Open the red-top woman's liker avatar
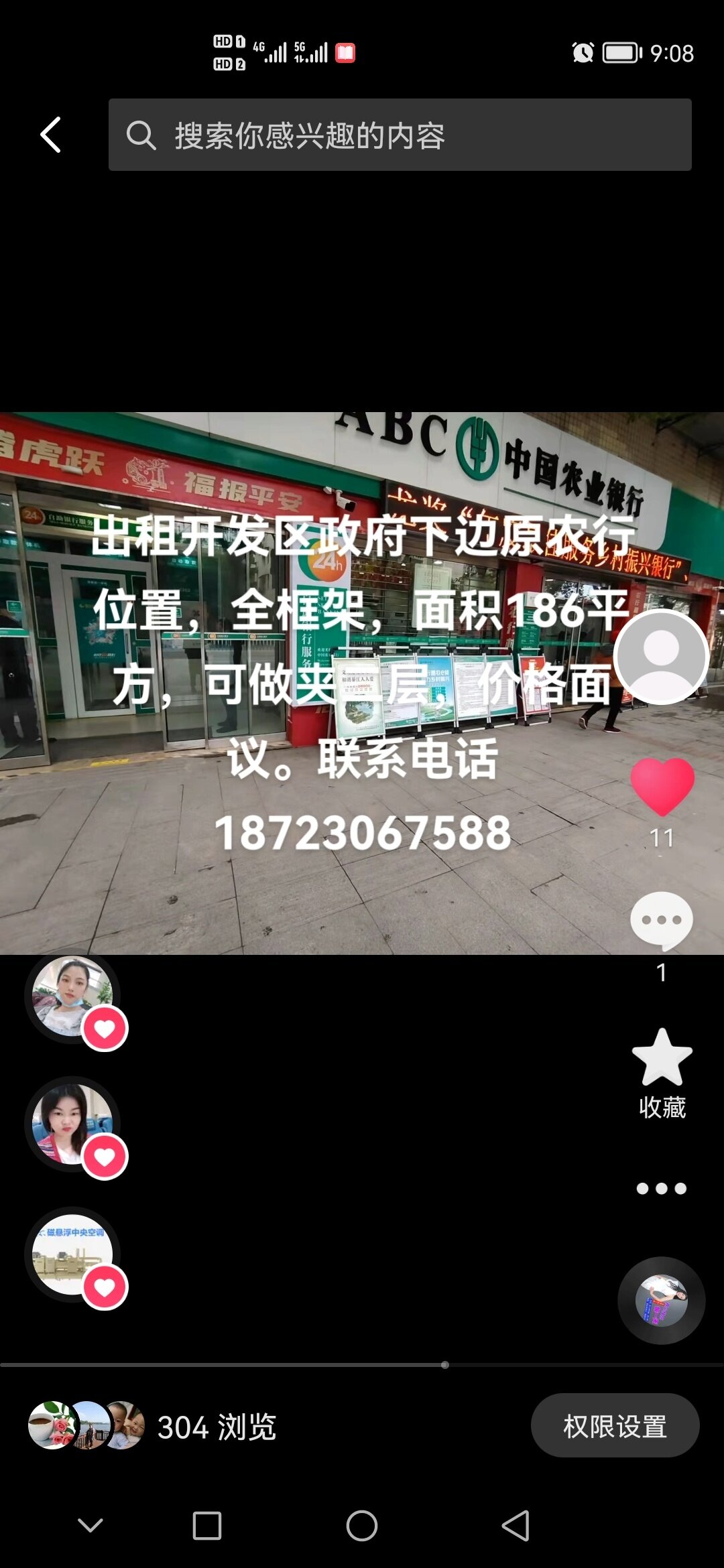Image resolution: width=724 pixels, height=1568 pixels. tap(72, 1124)
